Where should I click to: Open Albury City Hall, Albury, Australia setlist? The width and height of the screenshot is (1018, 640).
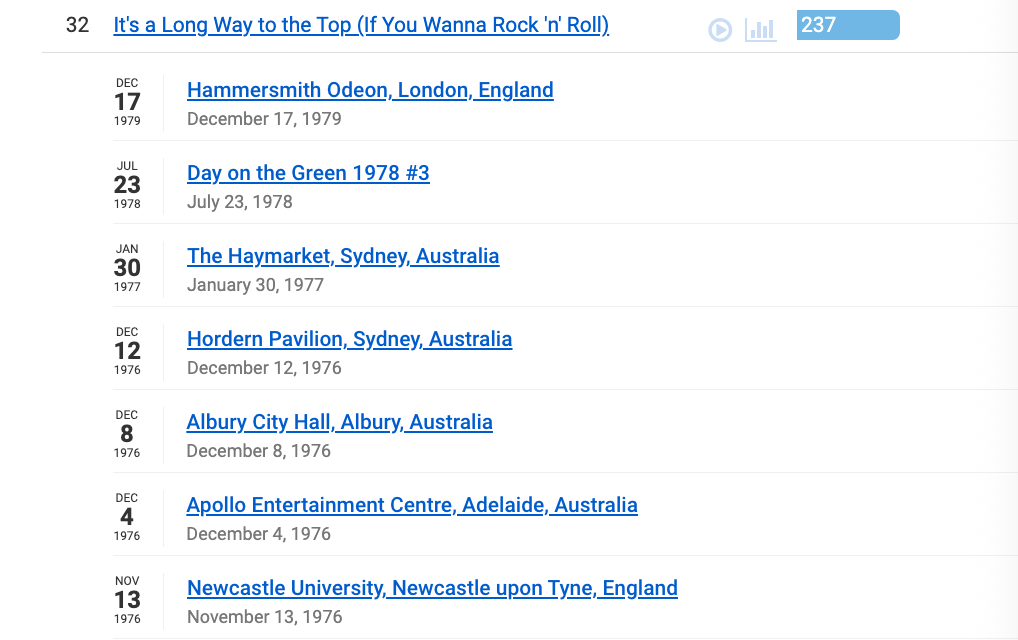pyautogui.click(x=339, y=422)
